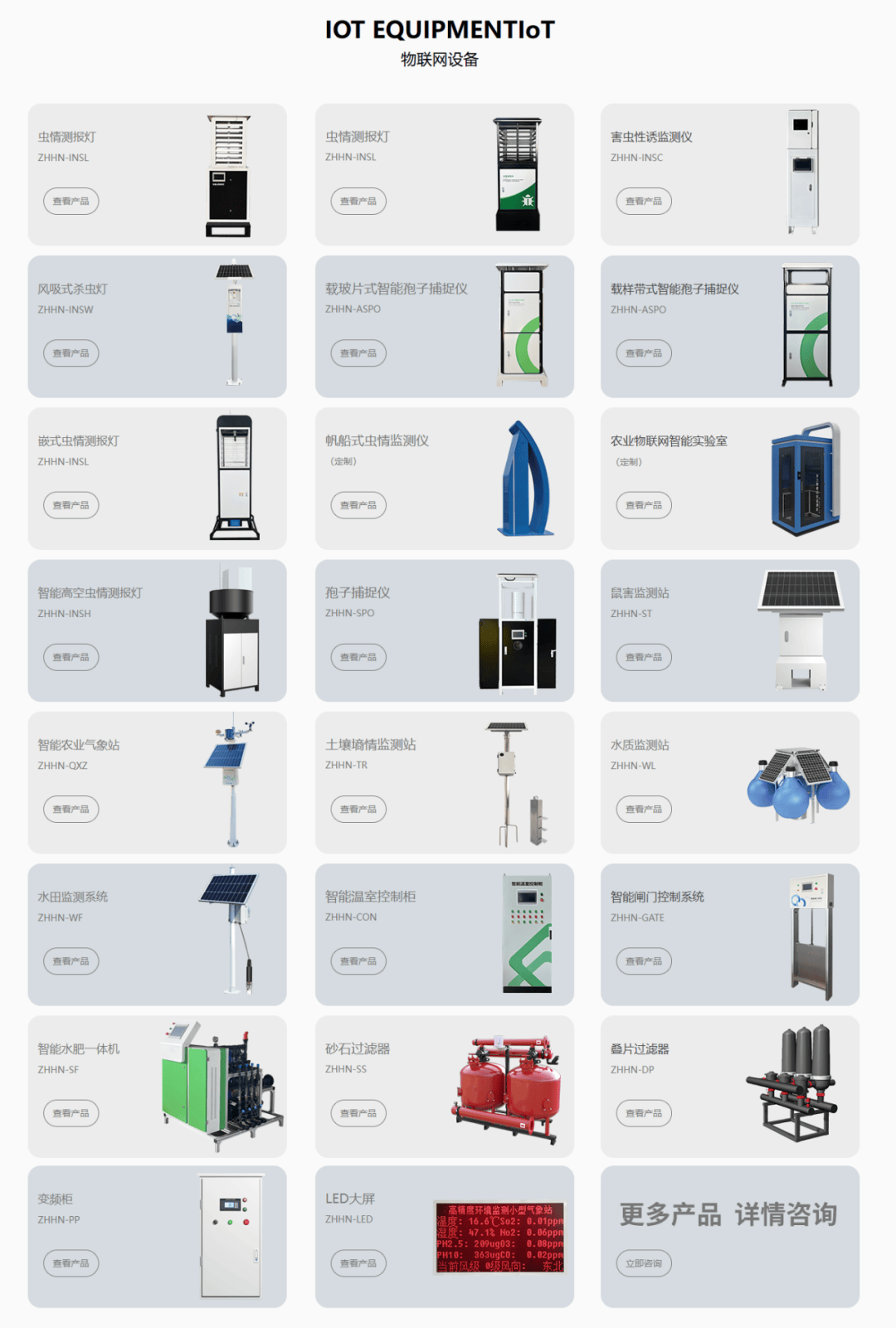
Task: Open 水田监测系统 product button
Action: point(71,961)
